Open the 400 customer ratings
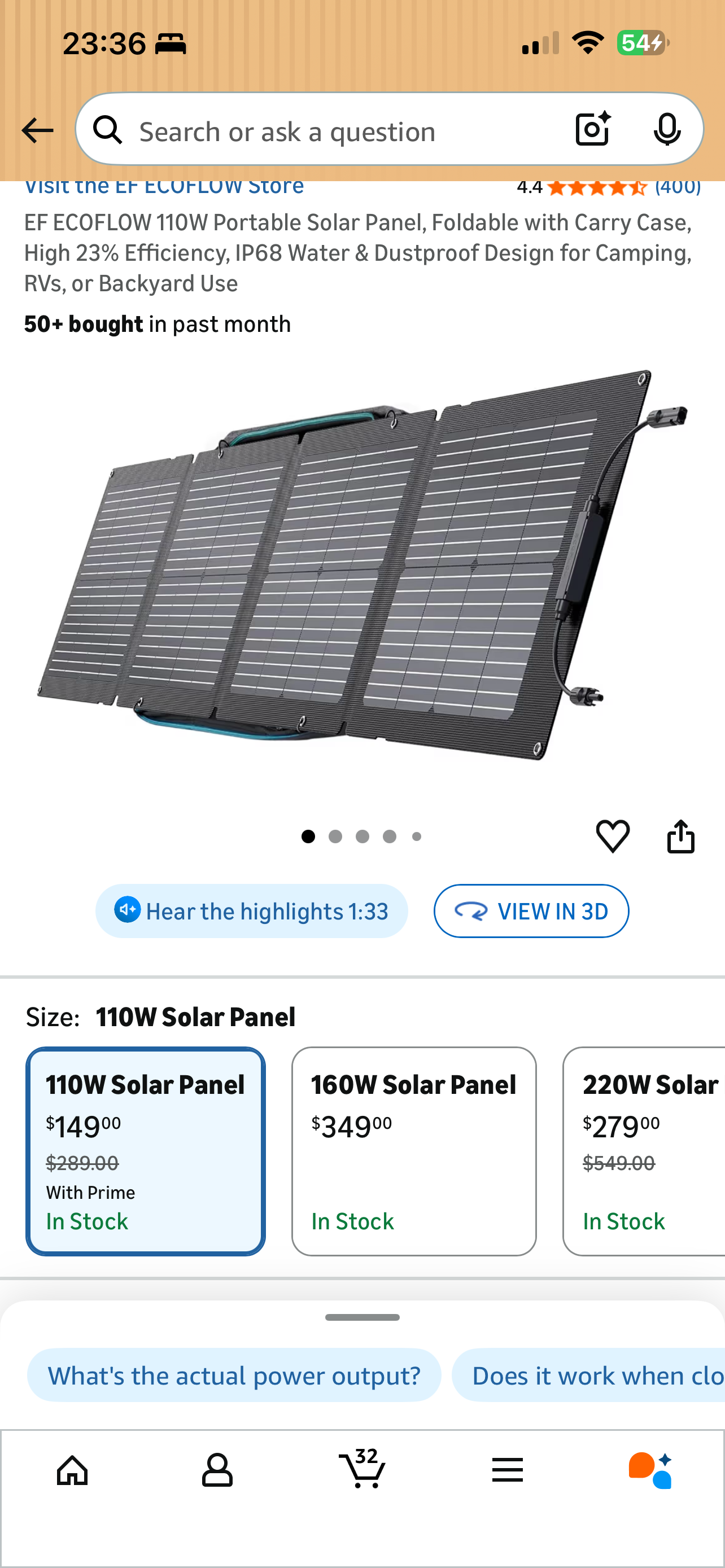This screenshot has width=725, height=1568. tap(678, 187)
